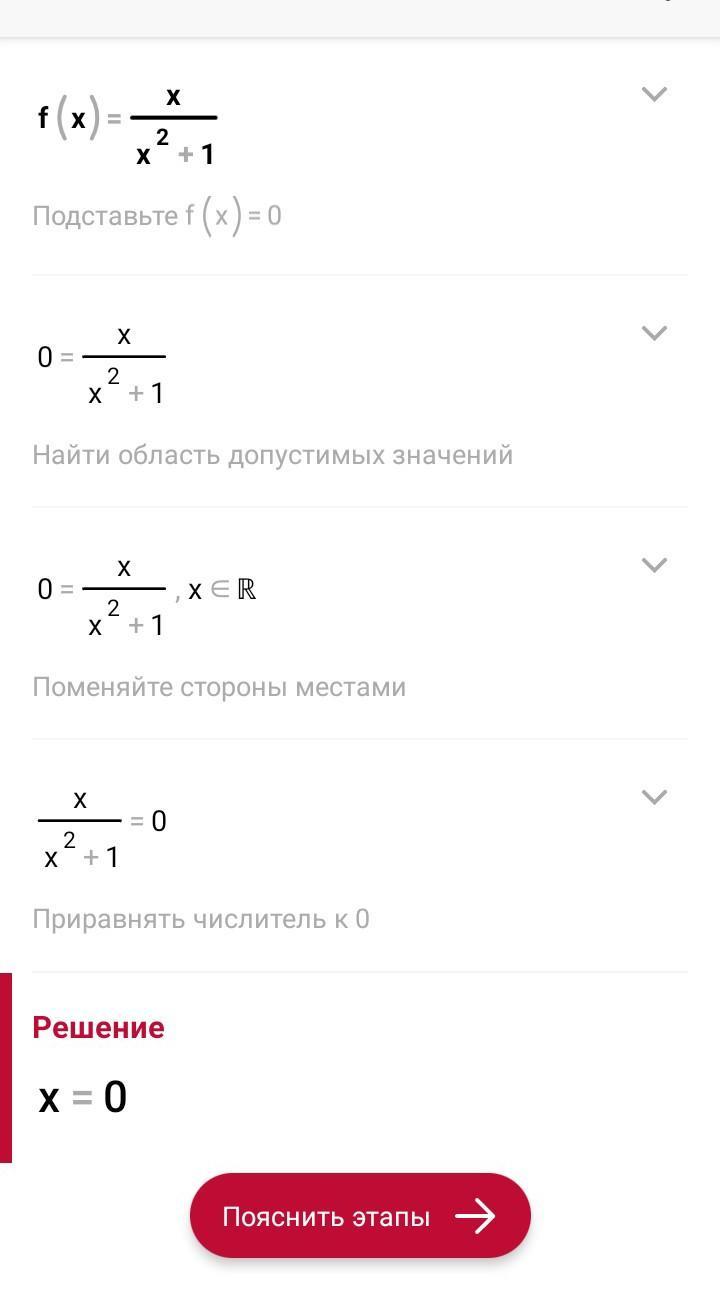Viewport: 720px width, 1312px height.
Task: Expand the "Подставьте f(x) = 0" step
Action: [x=653, y=95]
